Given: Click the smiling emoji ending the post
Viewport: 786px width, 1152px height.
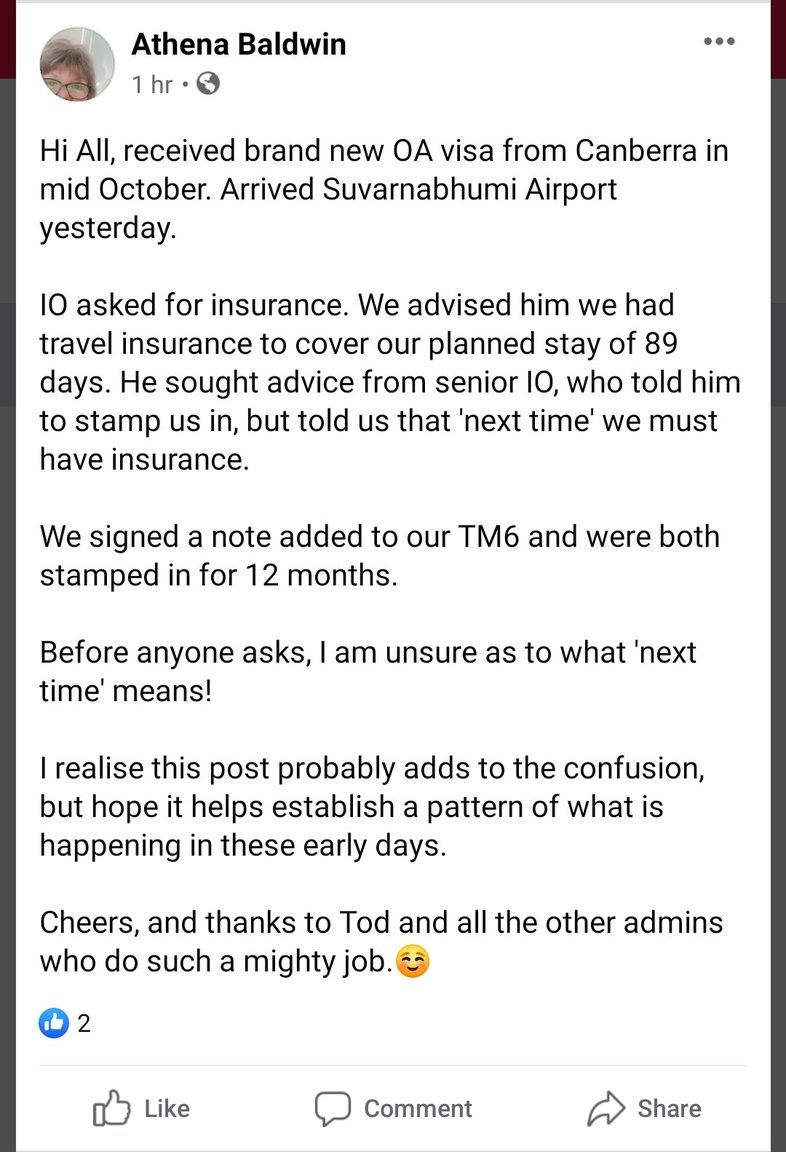Looking at the screenshot, I should [x=411, y=960].
